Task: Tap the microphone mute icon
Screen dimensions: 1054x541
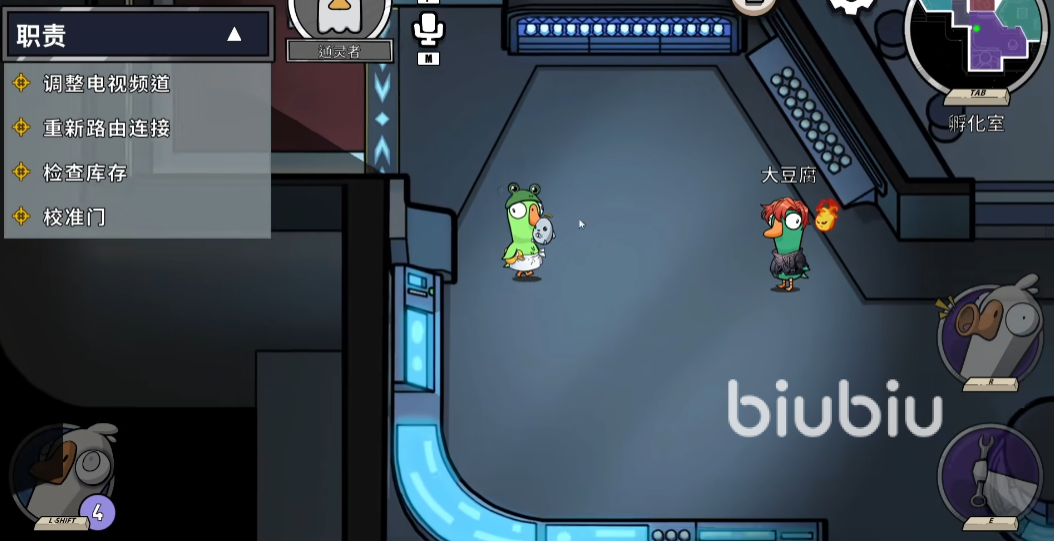Action: [x=428, y=28]
